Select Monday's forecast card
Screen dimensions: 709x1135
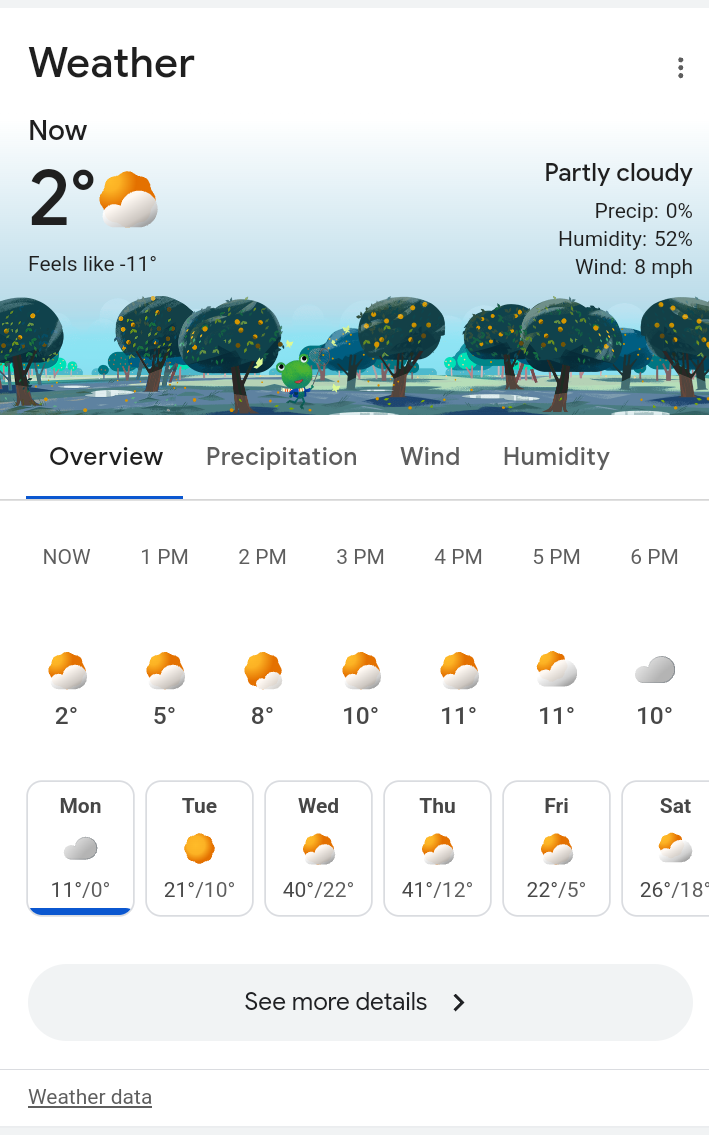pos(80,848)
